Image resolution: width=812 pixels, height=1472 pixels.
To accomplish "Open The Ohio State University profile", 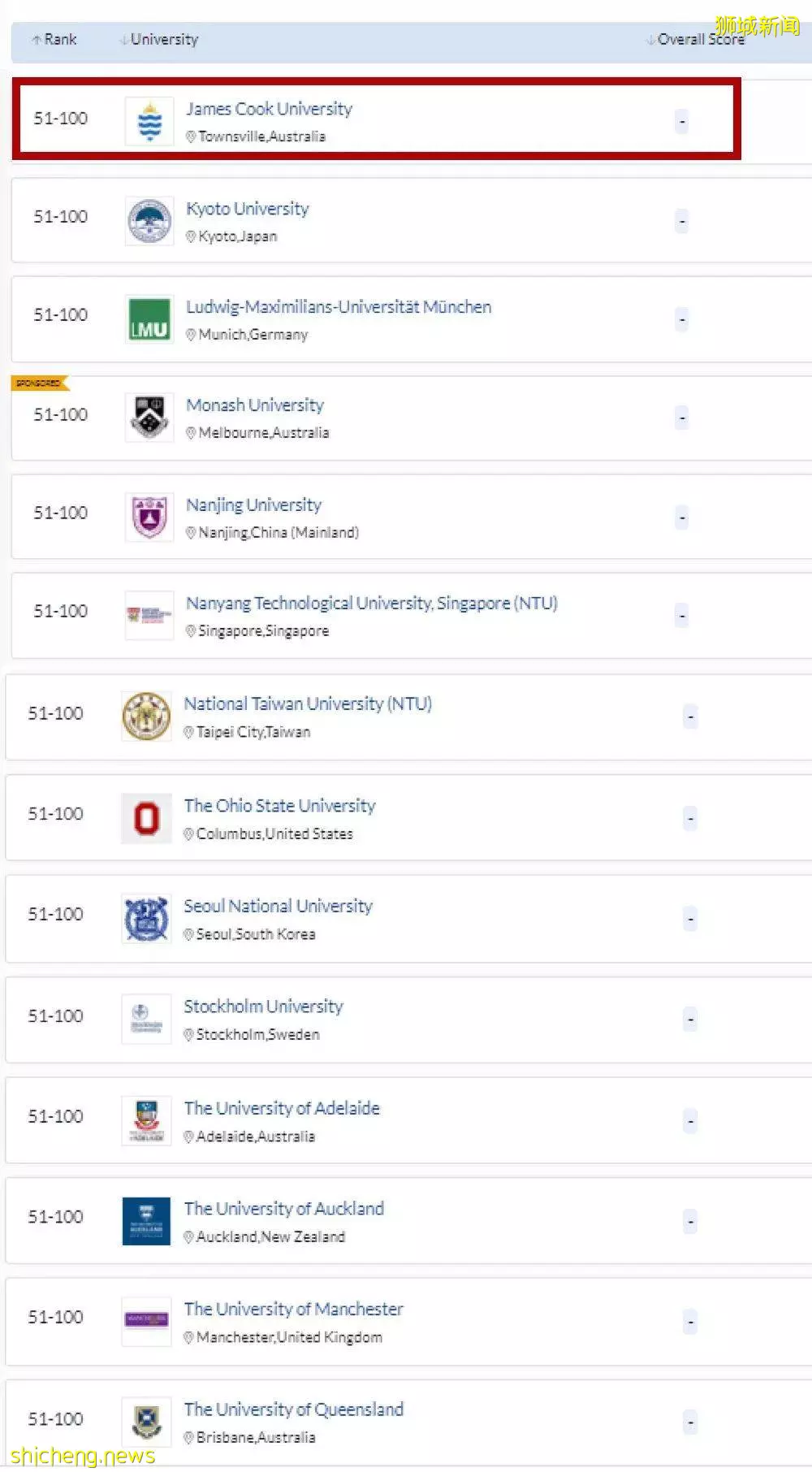I will [x=279, y=806].
